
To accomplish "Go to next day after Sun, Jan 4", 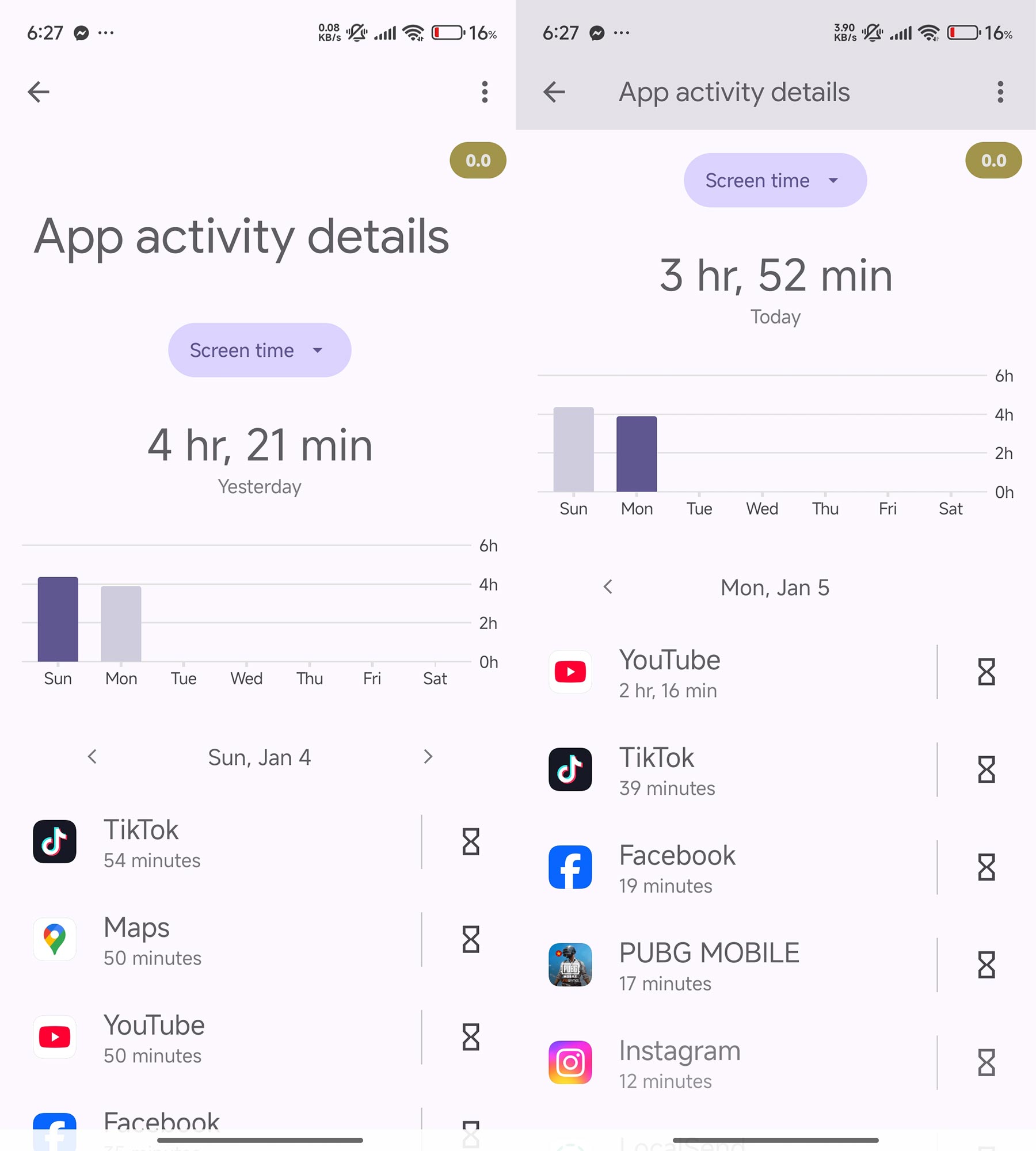I will [428, 757].
